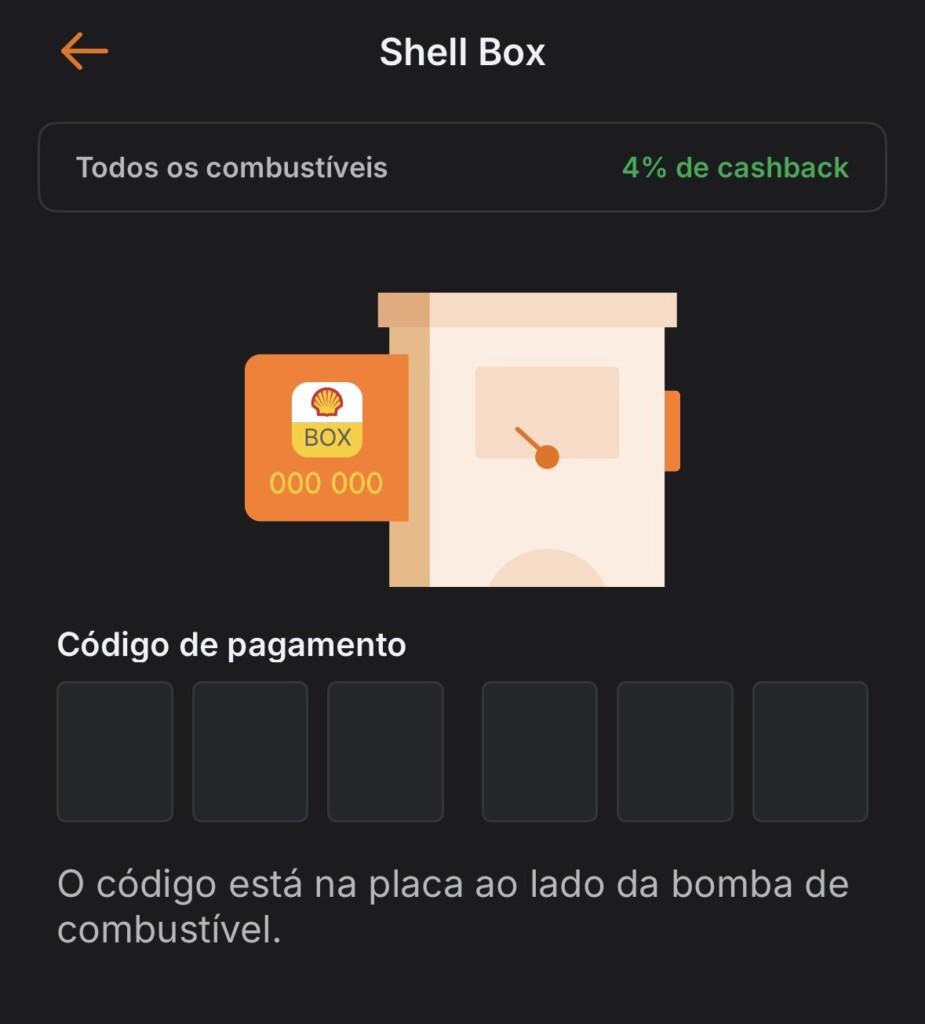Image resolution: width=925 pixels, height=1024 pixels.
Task: Tap the cashback offer row to expand details
Action: [x=461, y=167]
